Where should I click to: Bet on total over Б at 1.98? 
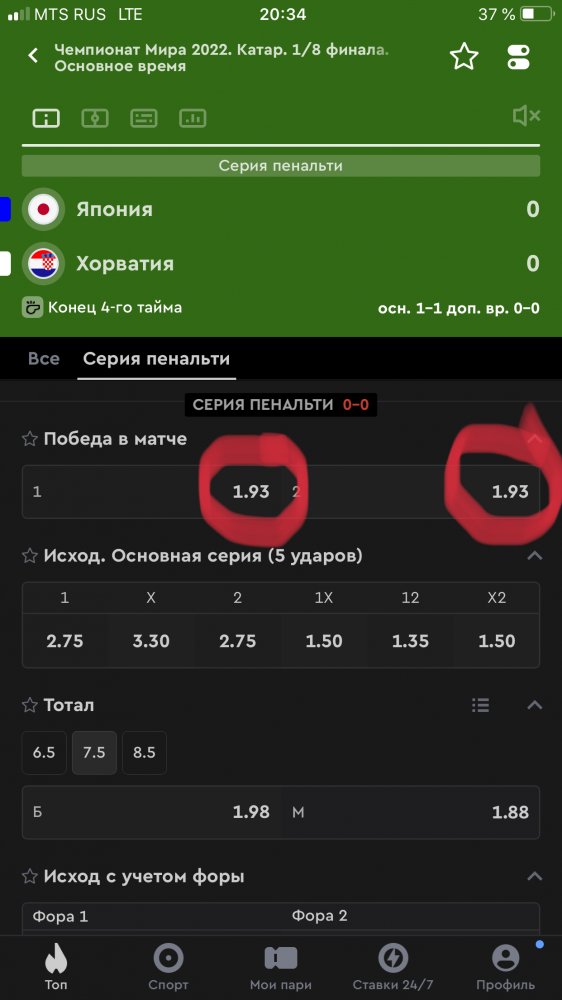click(x=152, y=812)
